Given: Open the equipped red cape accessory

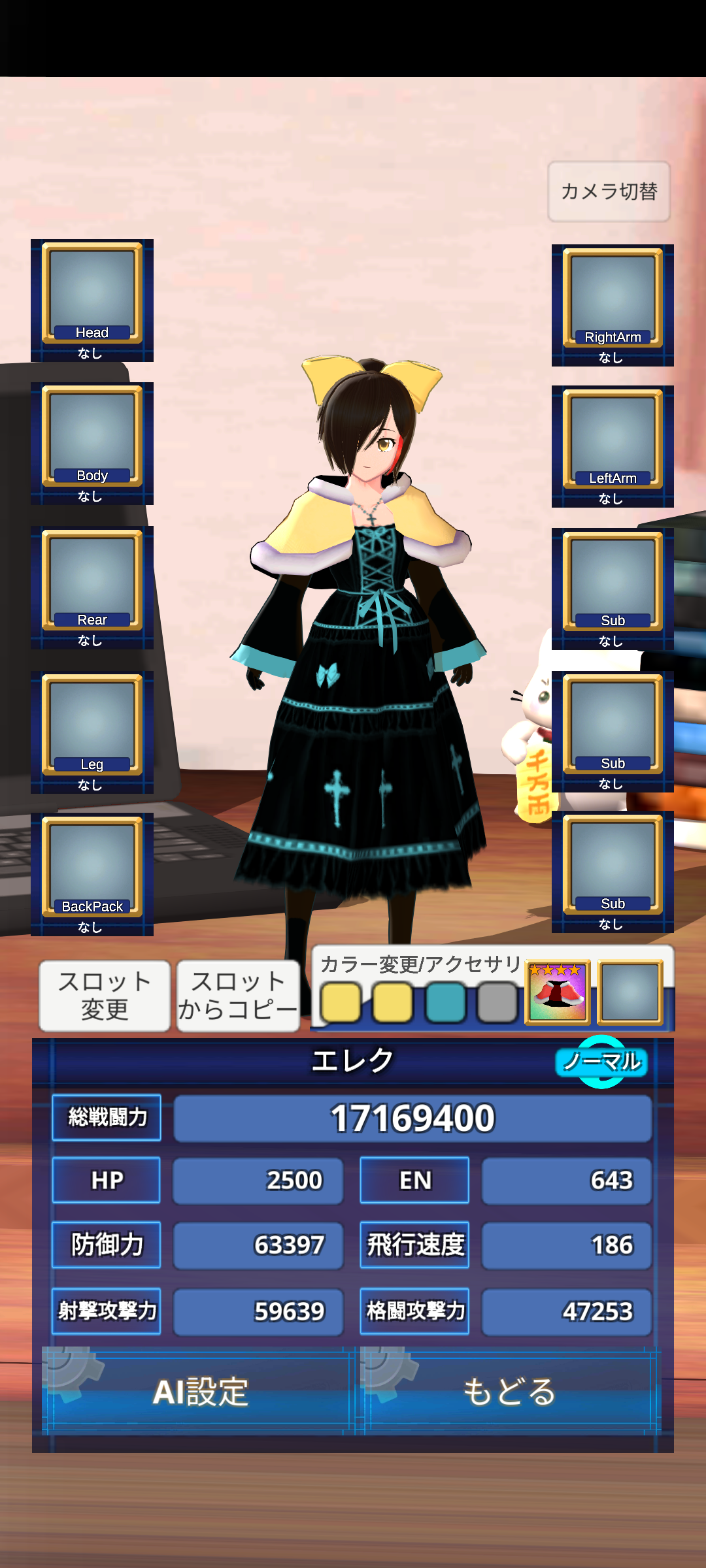Looking at the screenshot, I should pos(558,992).
